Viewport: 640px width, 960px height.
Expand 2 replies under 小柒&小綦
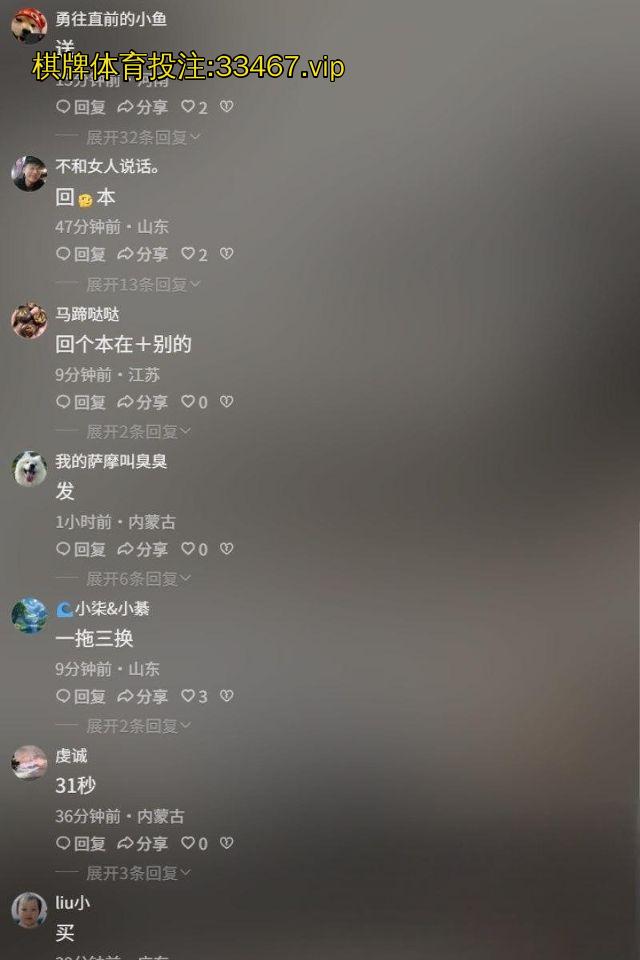pyautogui.click(x=138, y=726)
